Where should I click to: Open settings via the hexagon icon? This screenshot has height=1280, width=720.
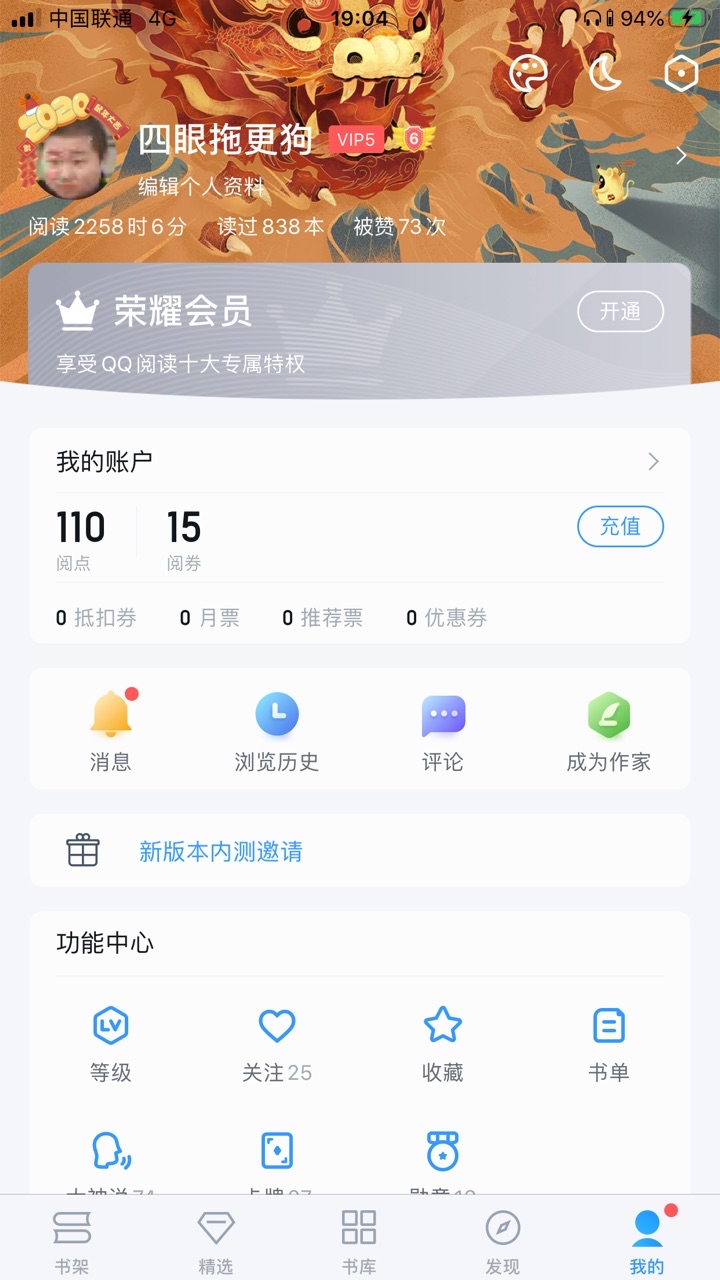click(681, 73)
